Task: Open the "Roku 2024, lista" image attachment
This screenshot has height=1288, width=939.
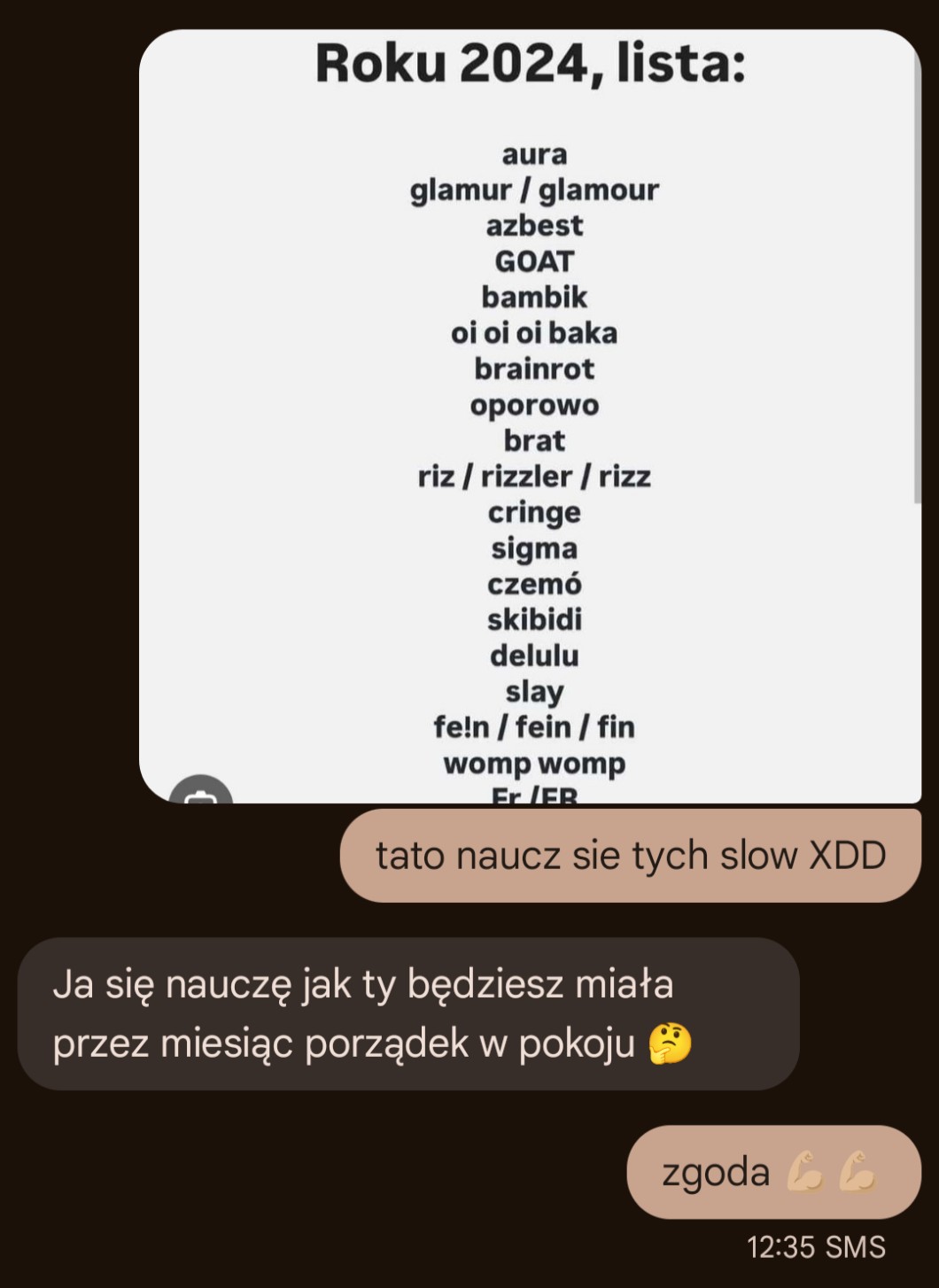Action: click(530, 416)
